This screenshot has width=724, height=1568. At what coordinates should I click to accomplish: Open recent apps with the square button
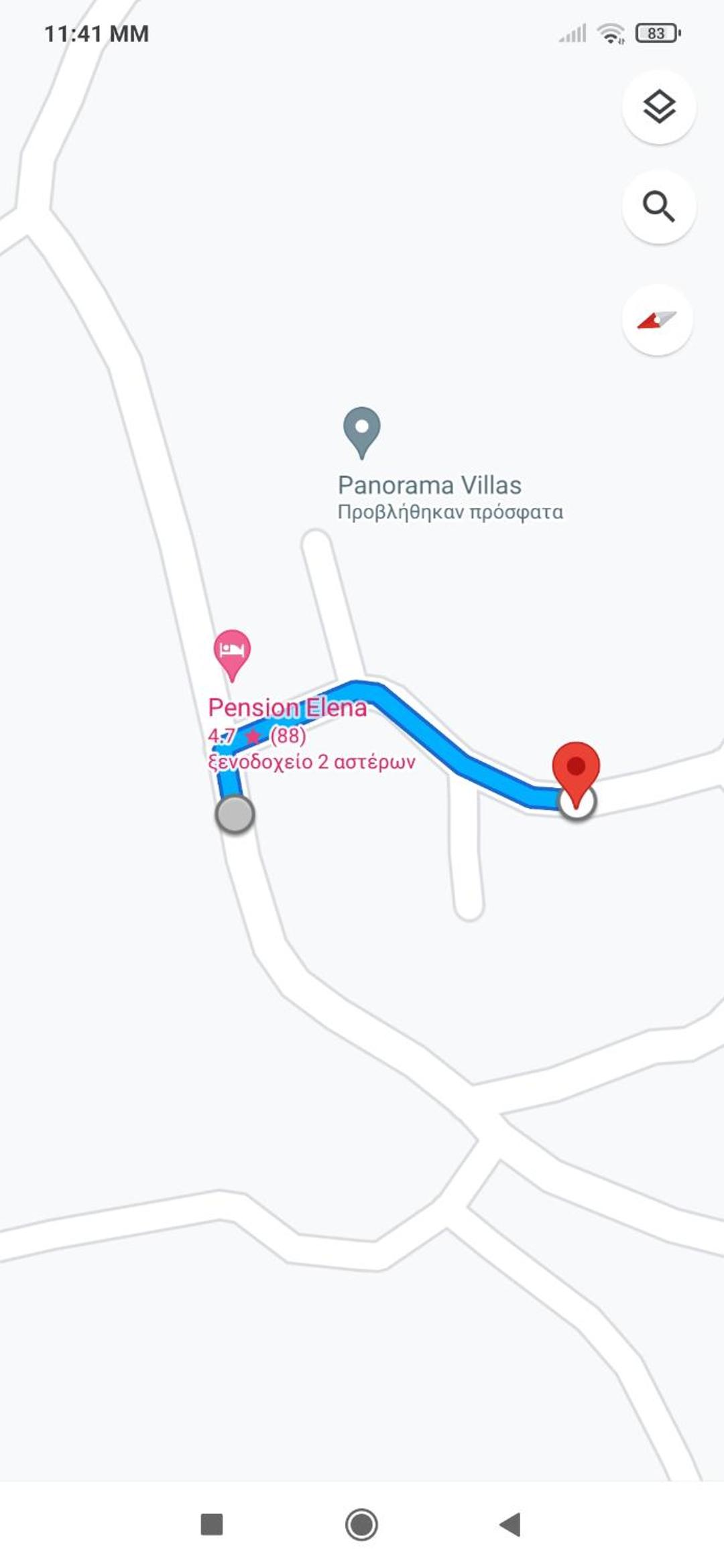[x=212, y=1524]
